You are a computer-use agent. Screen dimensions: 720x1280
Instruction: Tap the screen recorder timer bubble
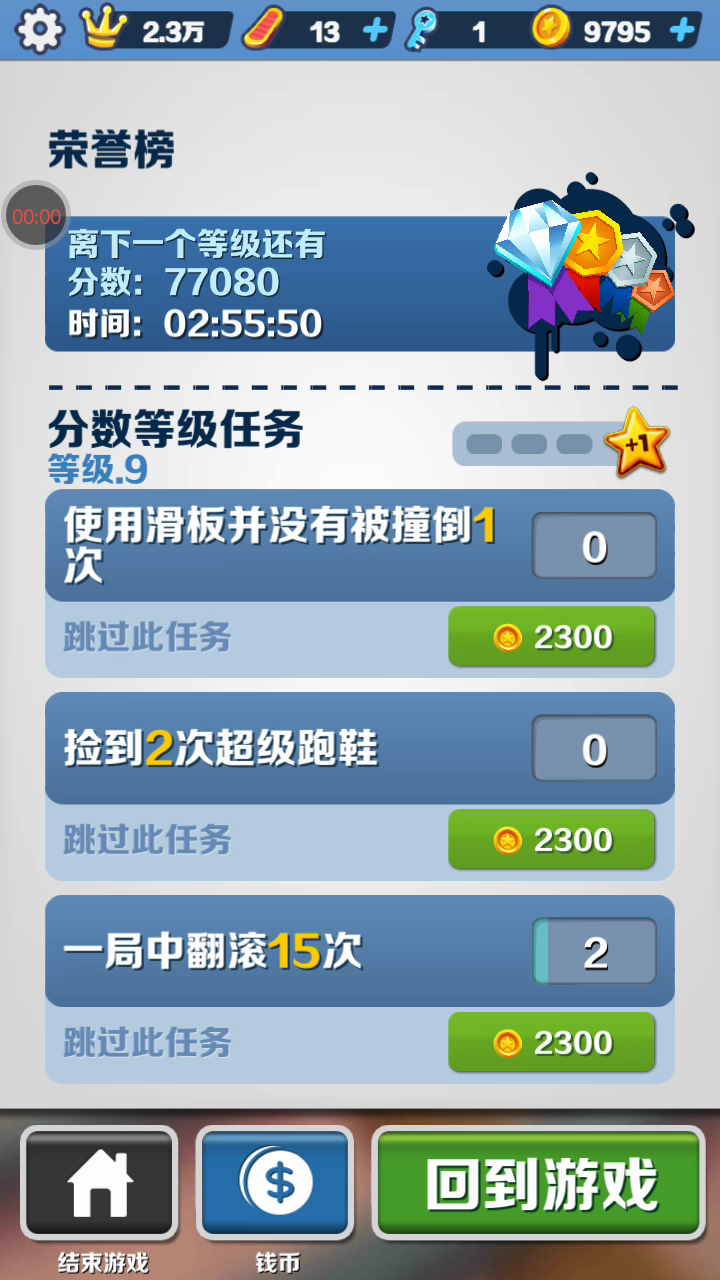36,216
